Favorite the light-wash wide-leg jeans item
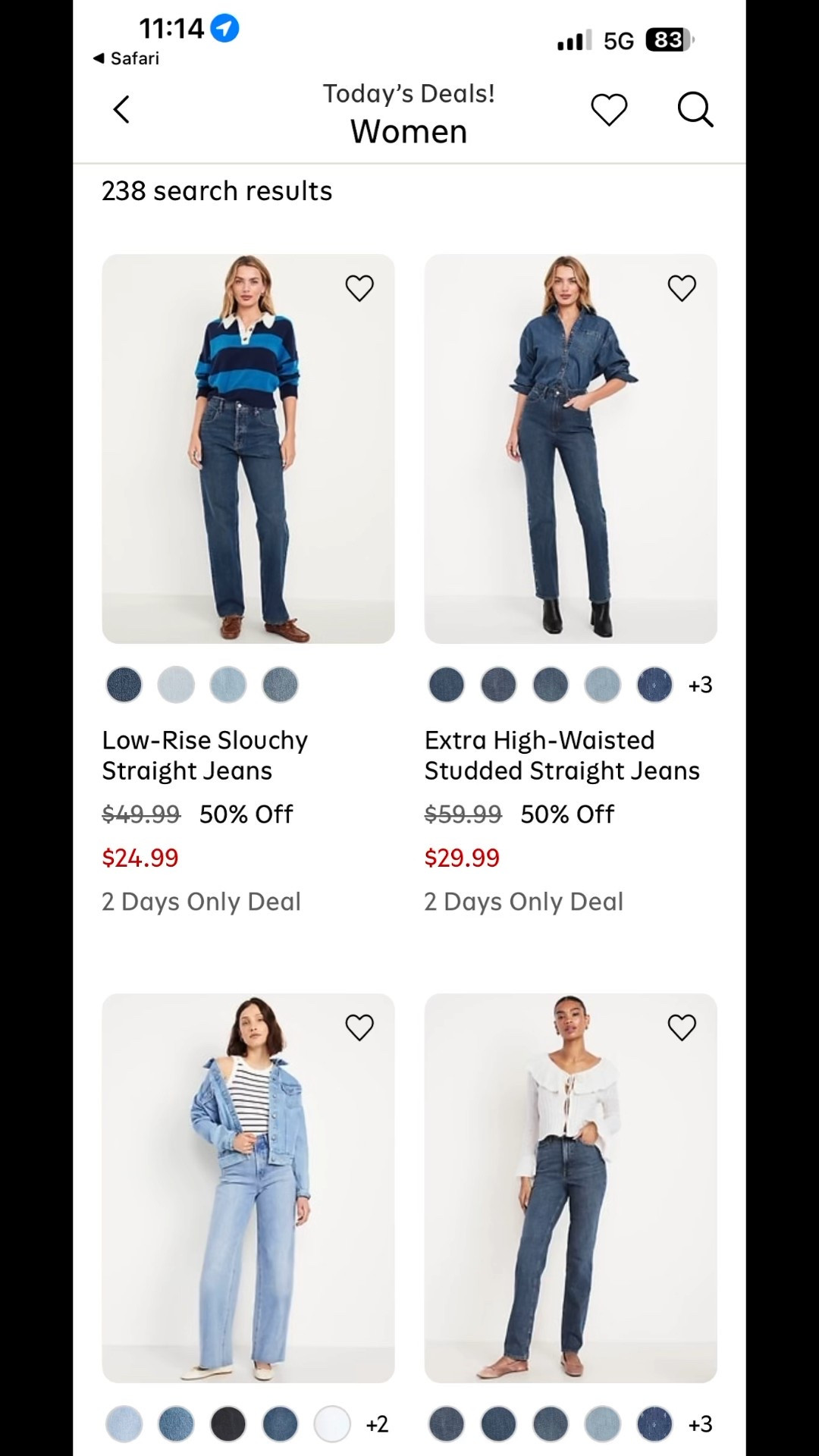819x1456 pixels. 359,1028
